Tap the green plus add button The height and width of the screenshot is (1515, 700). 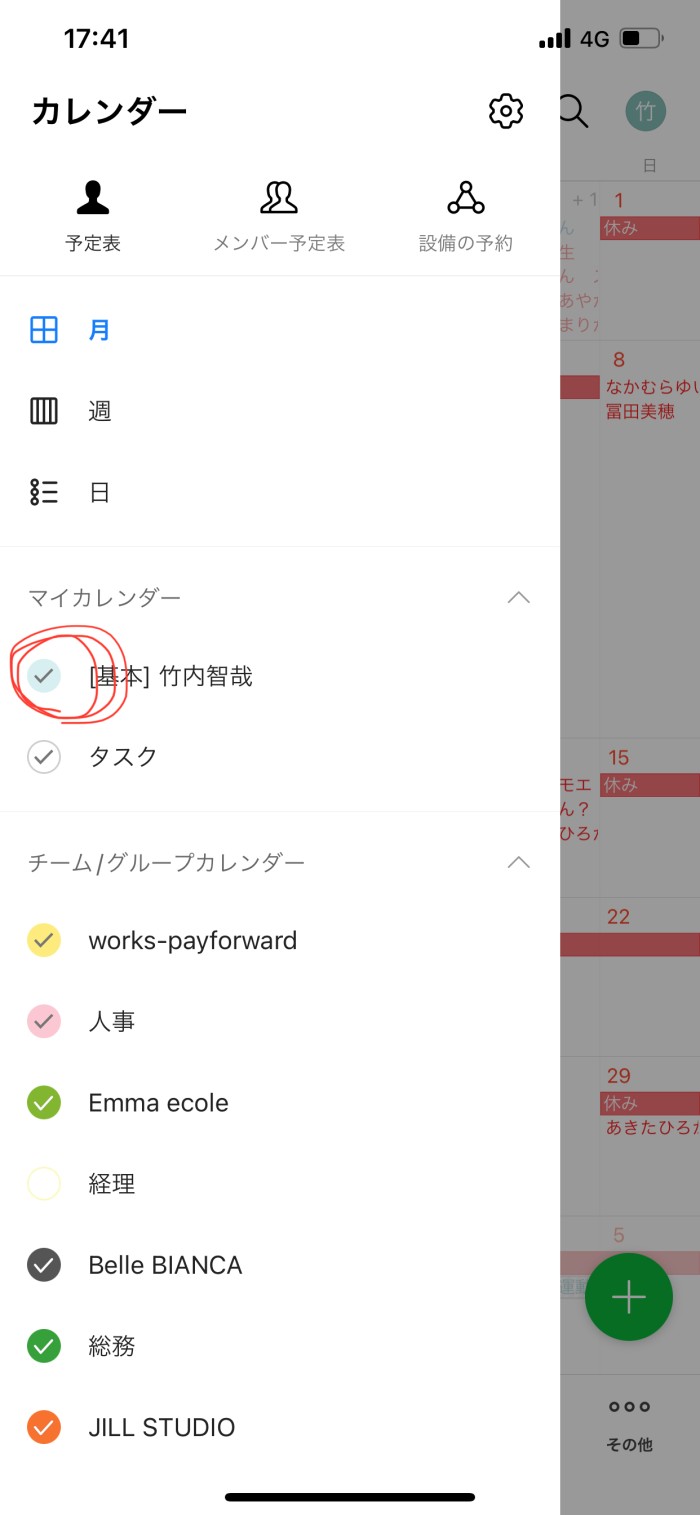(x=629, y=1297)
